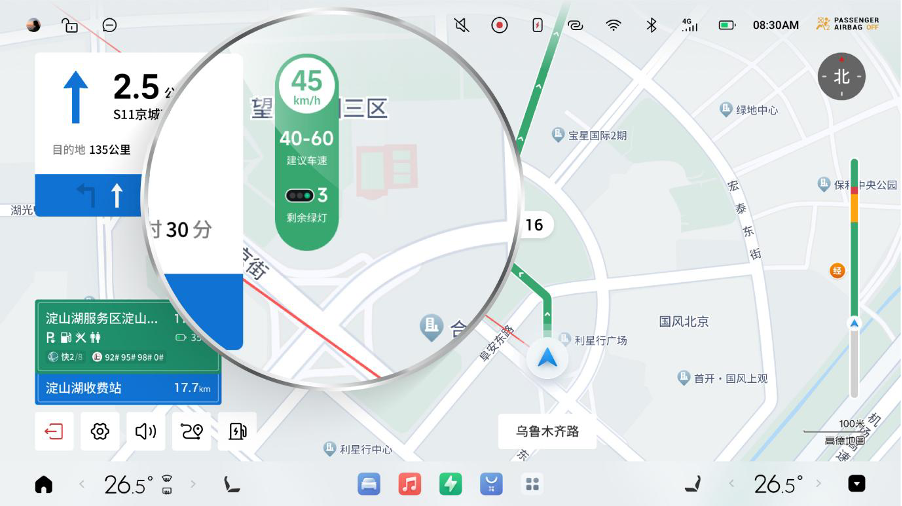Find charging stations along route
This screenshot has height=506, width=902.
point(237,431)
